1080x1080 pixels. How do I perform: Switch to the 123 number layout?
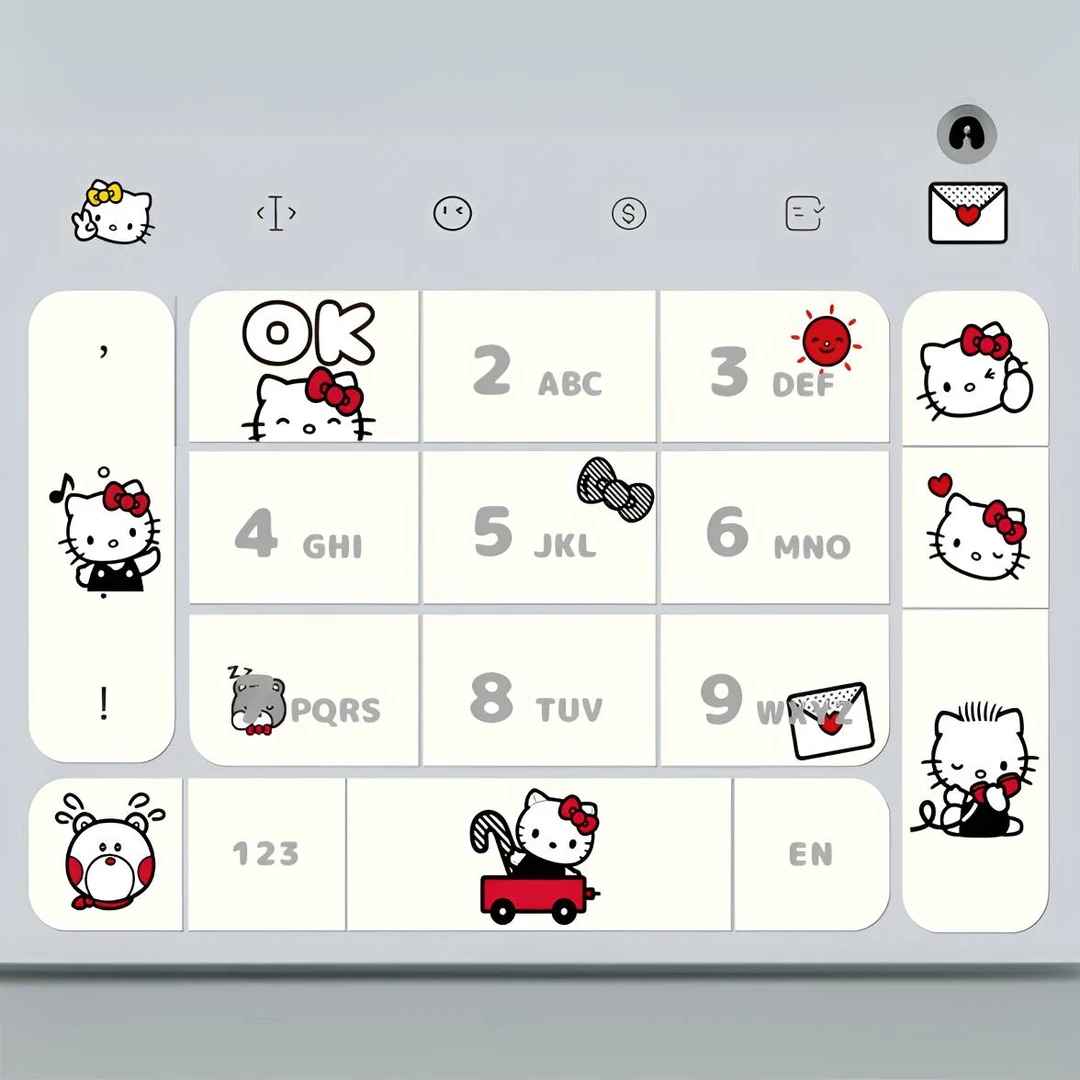[x=266, y=854]
